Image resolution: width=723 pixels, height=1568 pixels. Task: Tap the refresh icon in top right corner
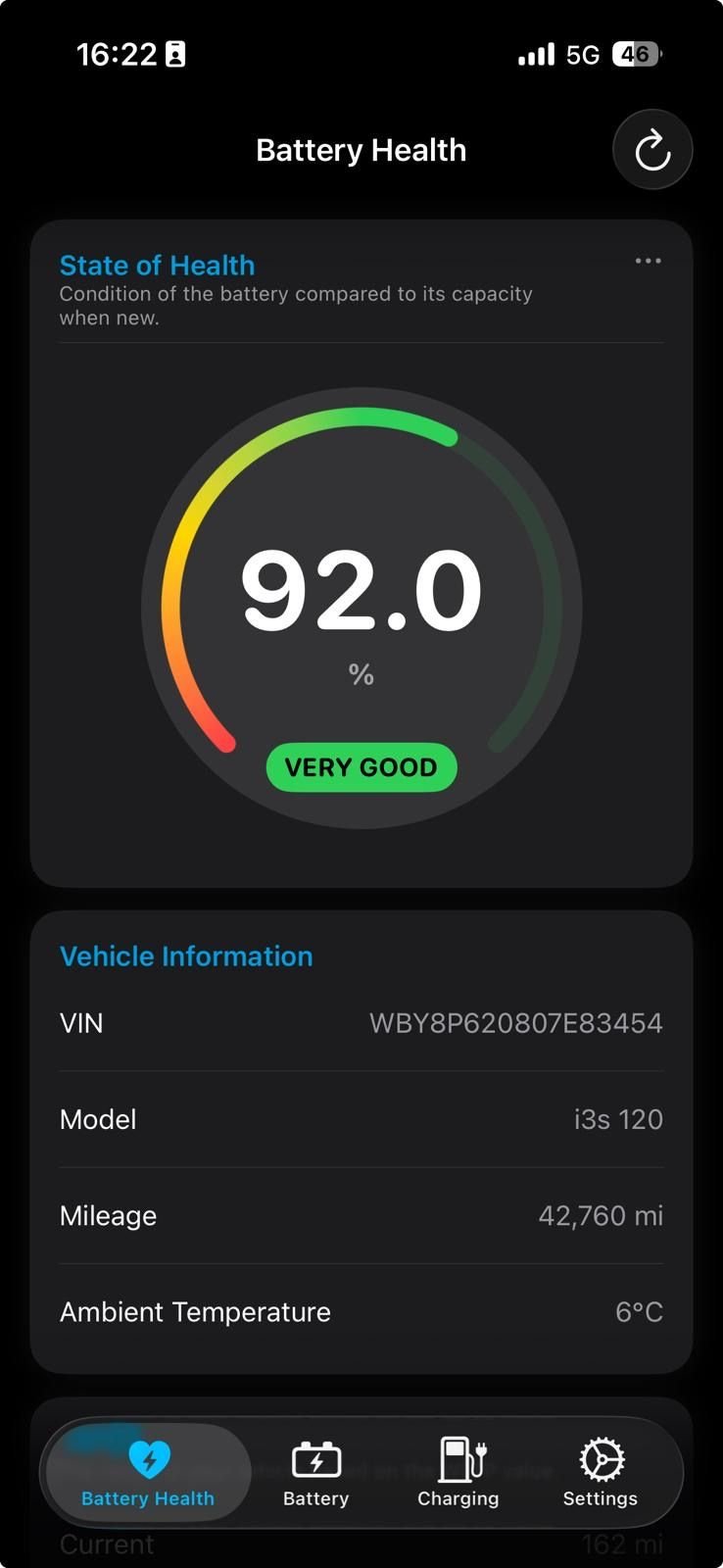point(652,149)
